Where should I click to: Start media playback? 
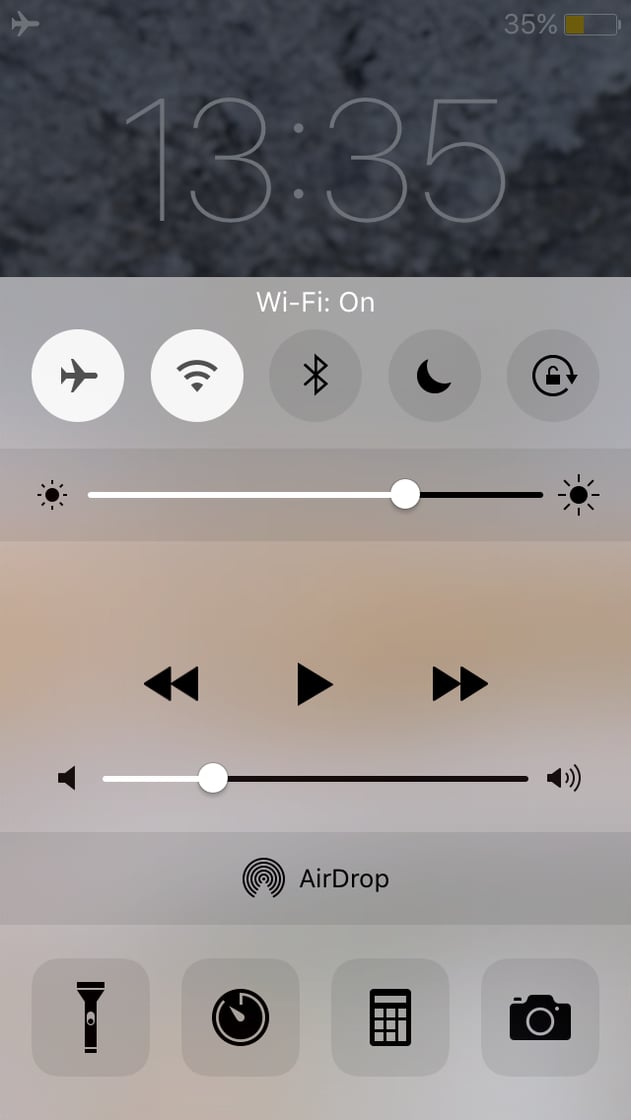(315, 684)
